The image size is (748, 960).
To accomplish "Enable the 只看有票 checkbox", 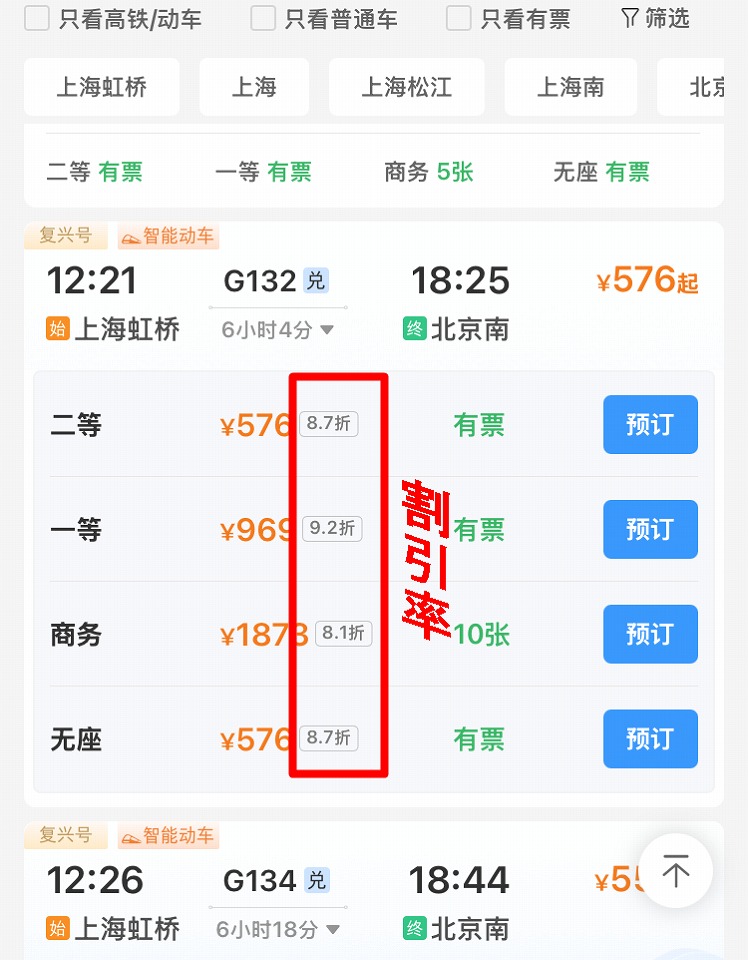I will (x=458, y=18).
